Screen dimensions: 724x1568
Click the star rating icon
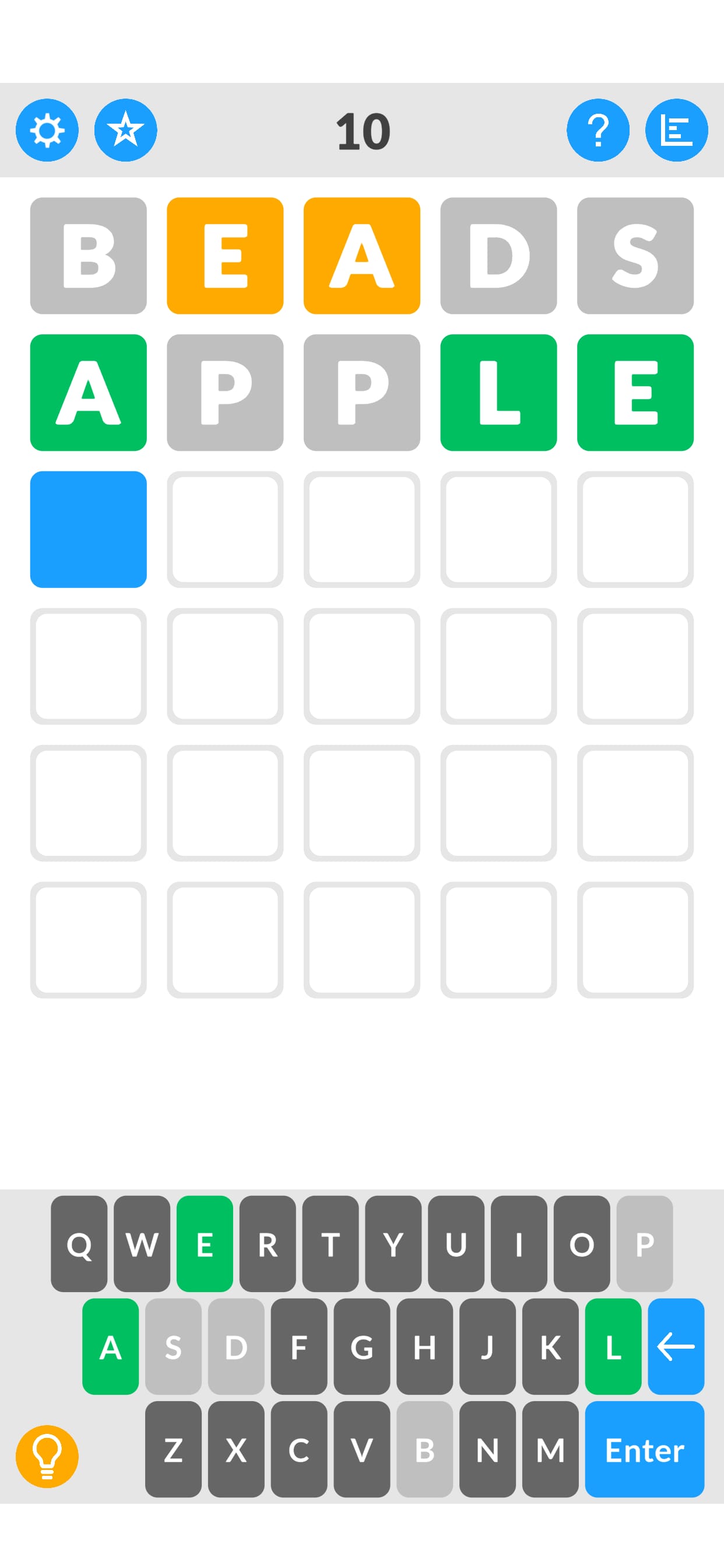(x=125, y=130)
